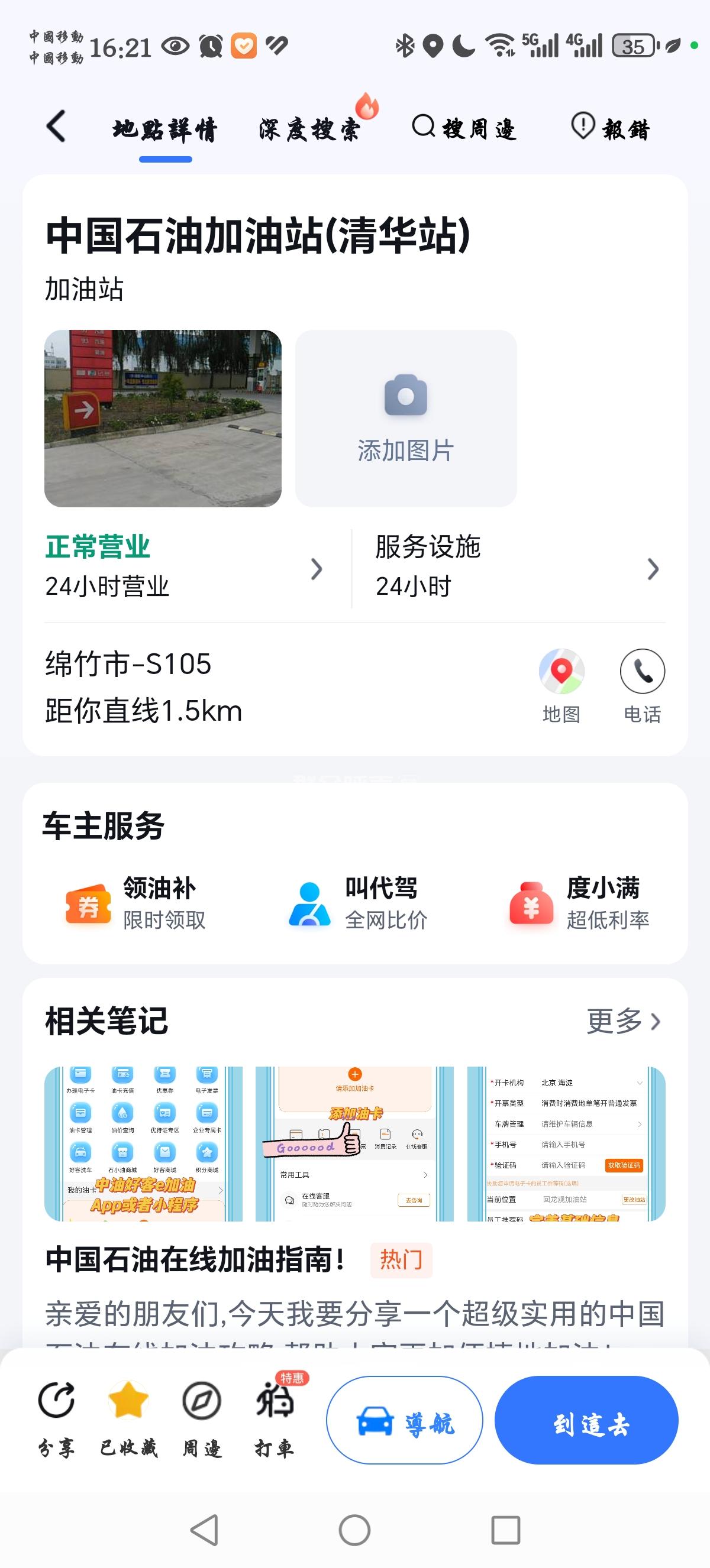The width and height of the screenshot is (710, 1568).
Task: Tap 到这去 to get directions
Action: pyautogui.click(x=586, y=1420)
